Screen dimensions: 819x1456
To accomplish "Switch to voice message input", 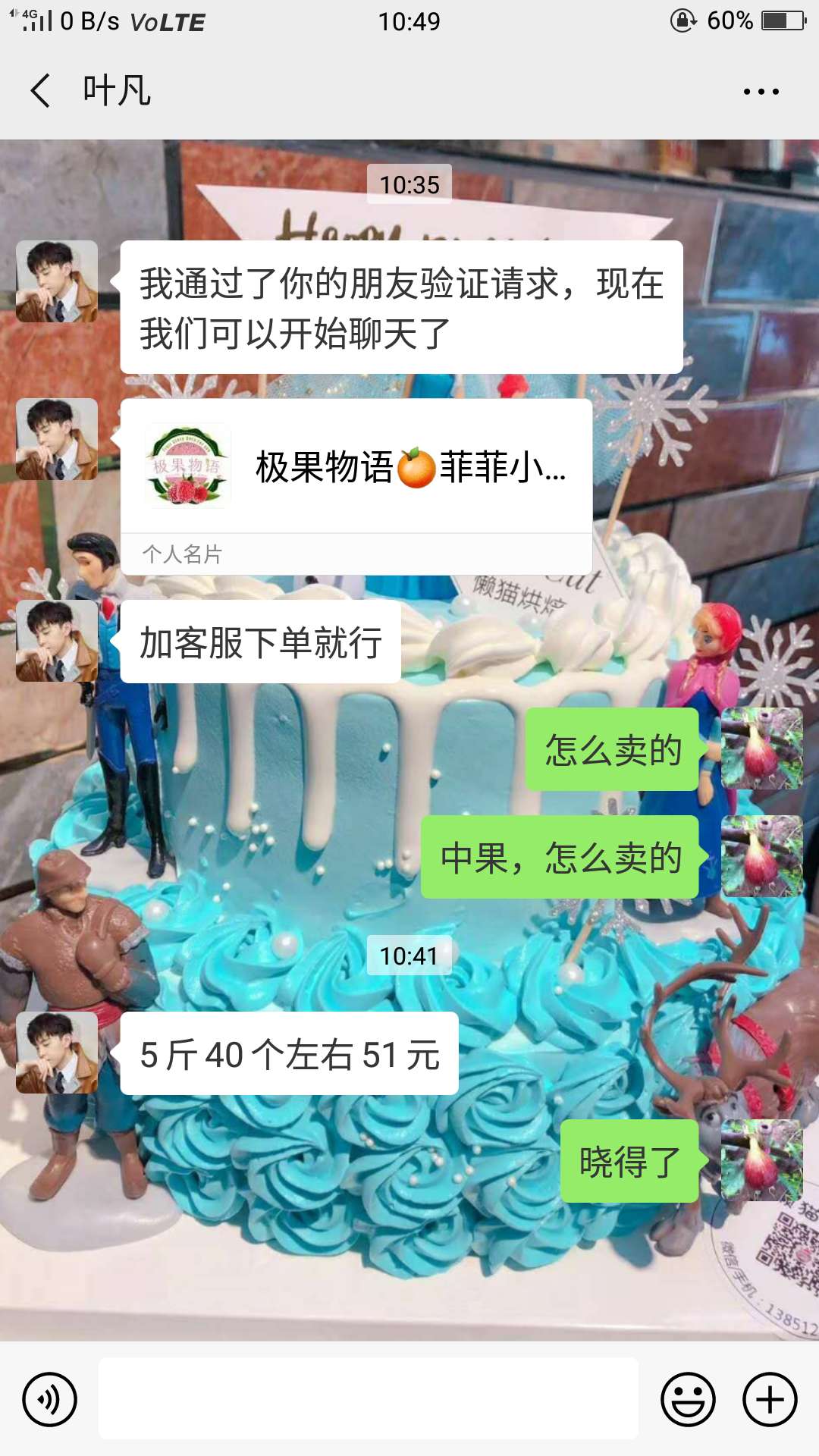I will 49,1399.
